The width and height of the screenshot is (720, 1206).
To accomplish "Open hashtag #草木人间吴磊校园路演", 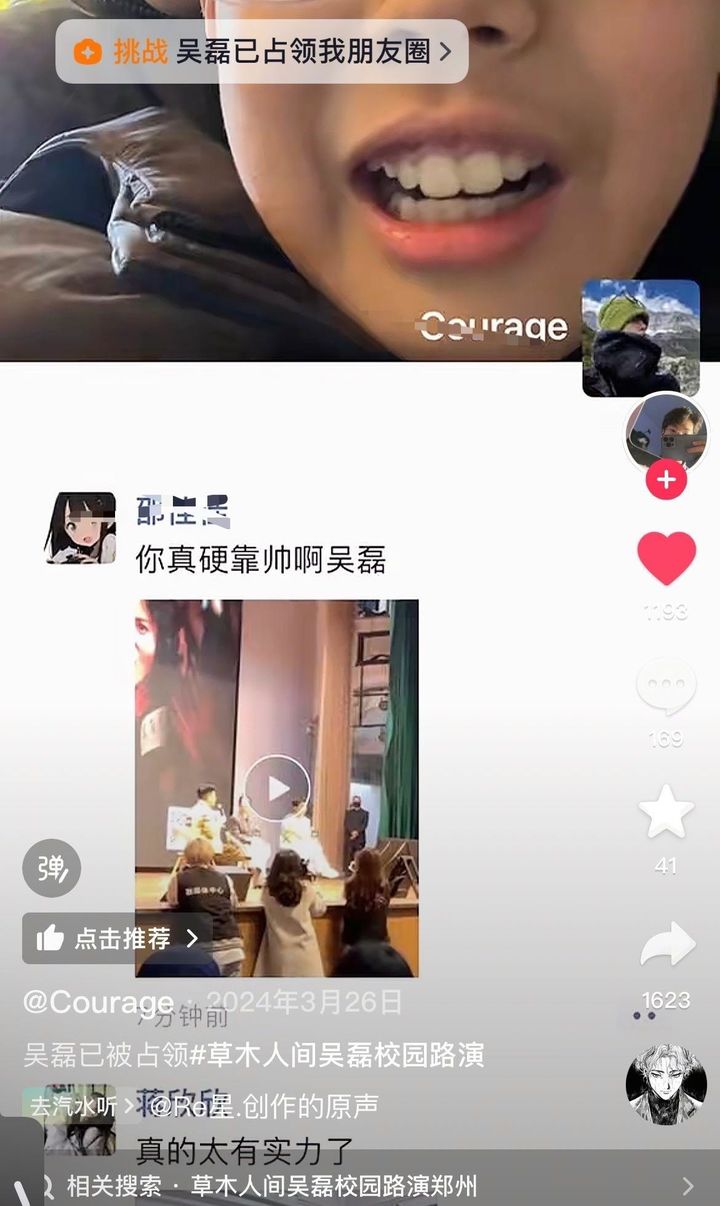I will pyautogui.click(x=326, y=1056).
